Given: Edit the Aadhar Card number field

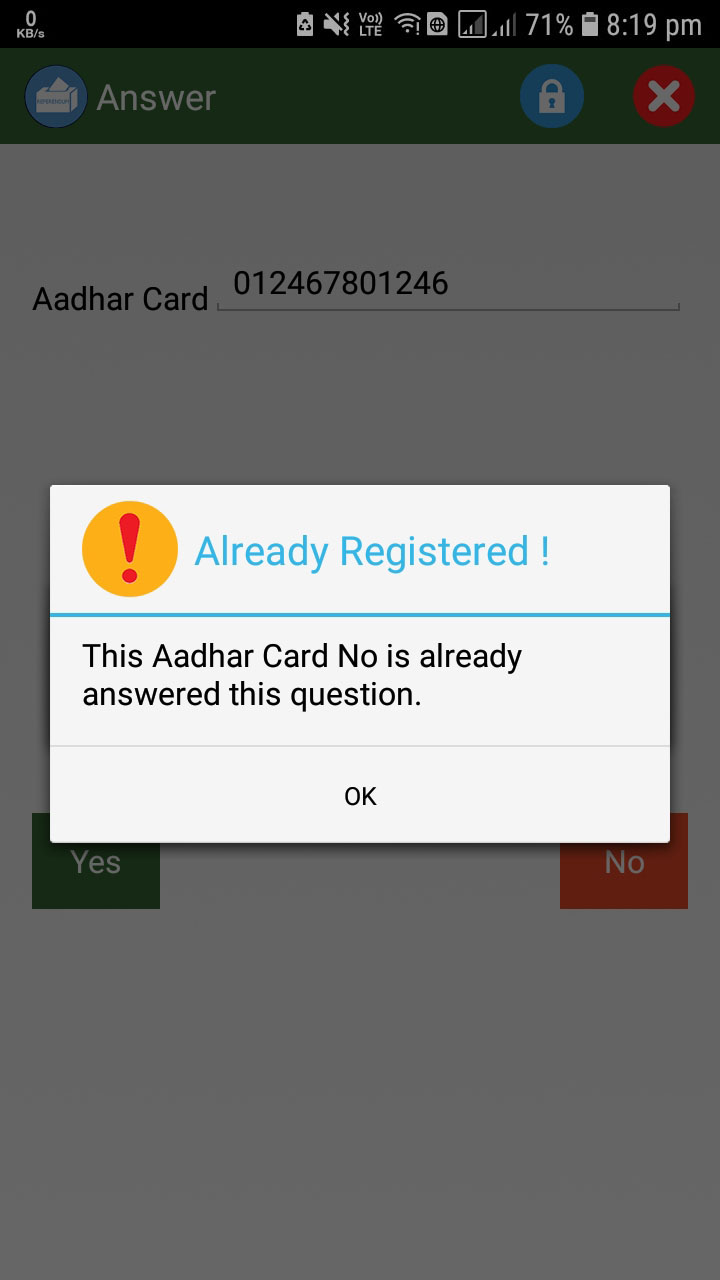Looking at the screenshot, I should tap(448, 285).
